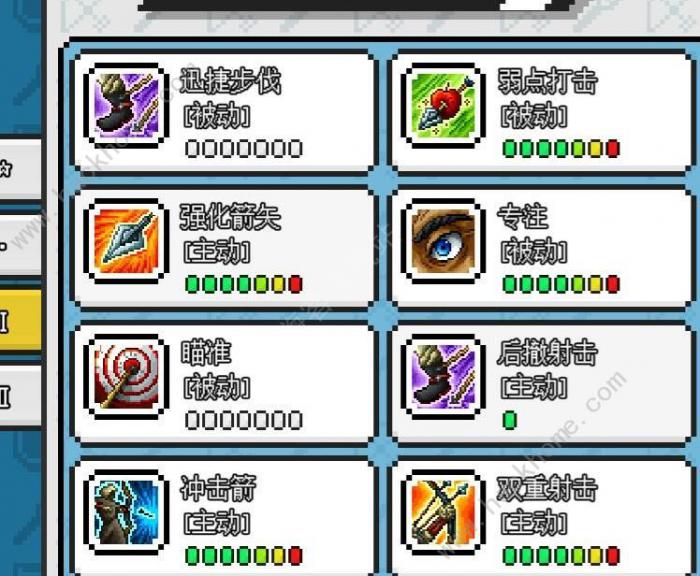Select the 弱点打击 skill card

tap(541, 112)
